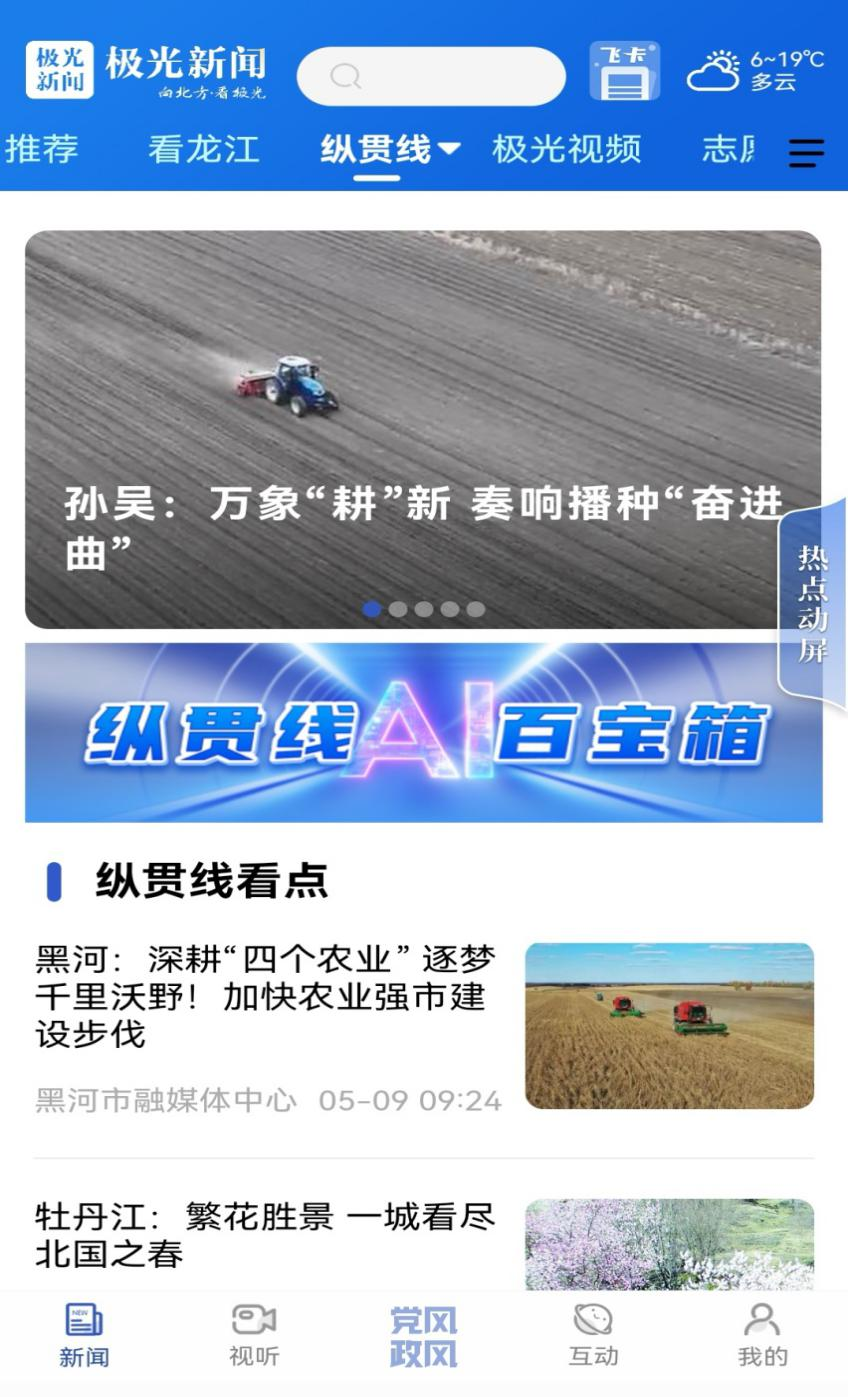Viewport: 848px width, 1397px height.
Task: Tap the search box in the header
Action: 431,76
